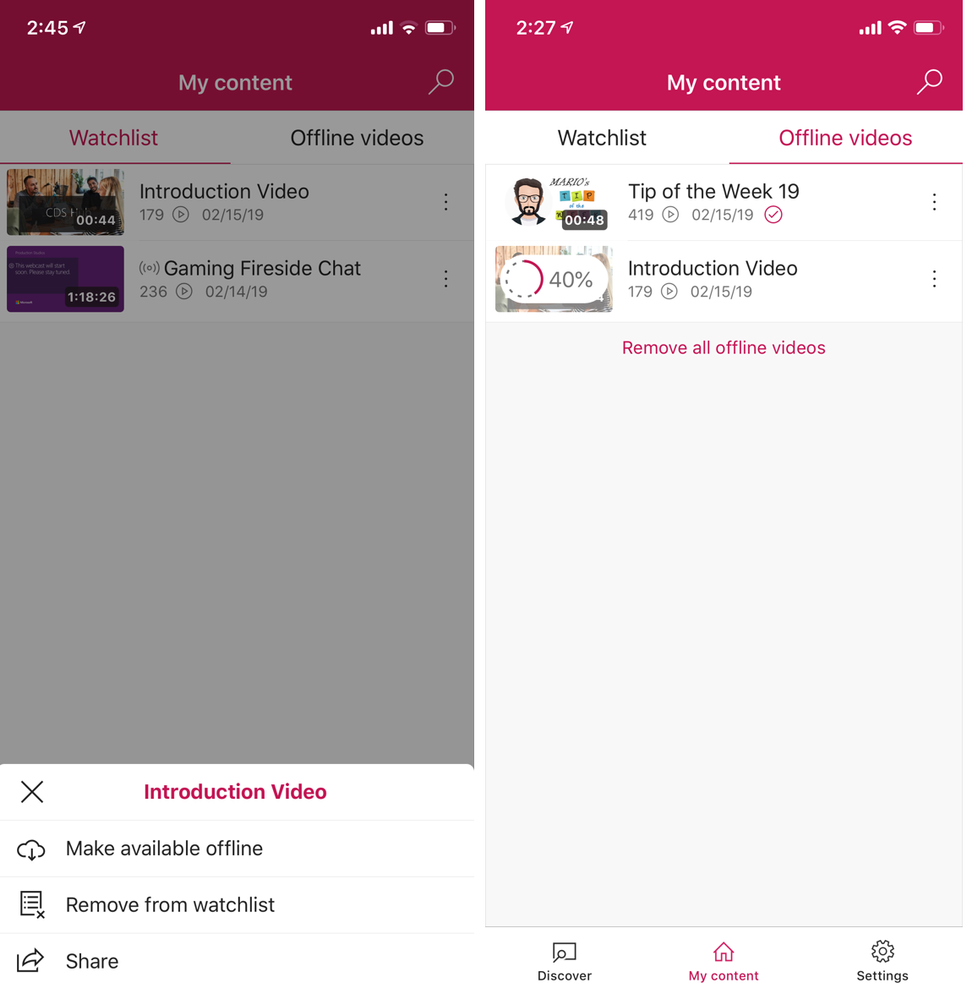
Task: Open the Introduction Video downloading at 40%
Action: (712, 269)
